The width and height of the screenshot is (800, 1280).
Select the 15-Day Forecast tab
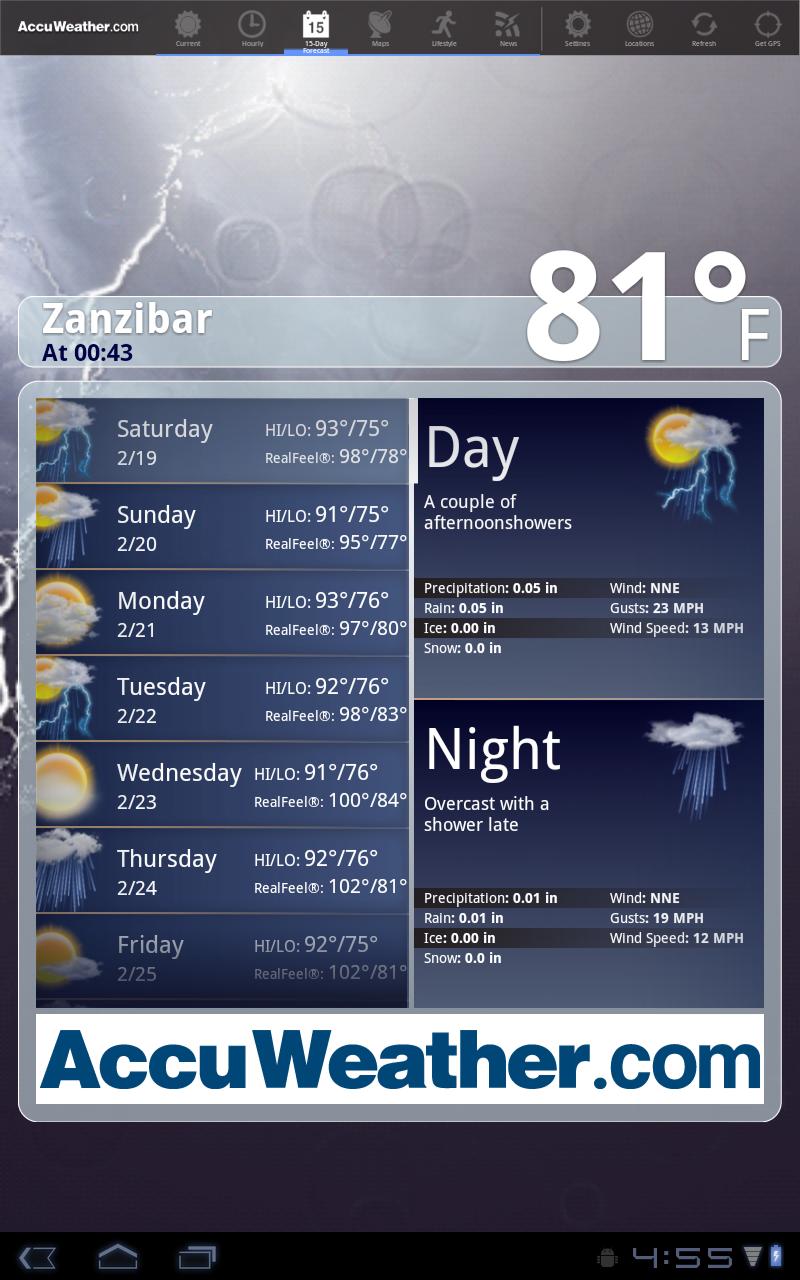point(316,28)
